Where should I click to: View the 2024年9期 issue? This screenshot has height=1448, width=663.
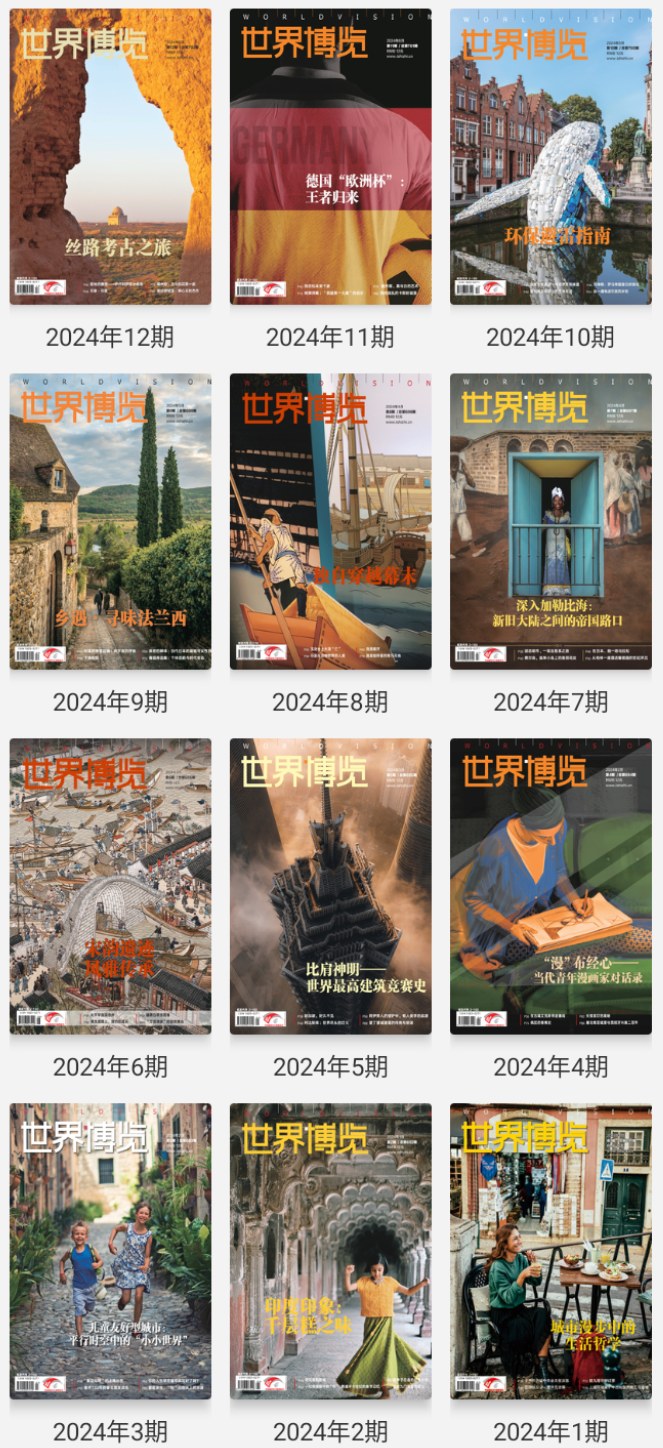[x=110, y=521]
